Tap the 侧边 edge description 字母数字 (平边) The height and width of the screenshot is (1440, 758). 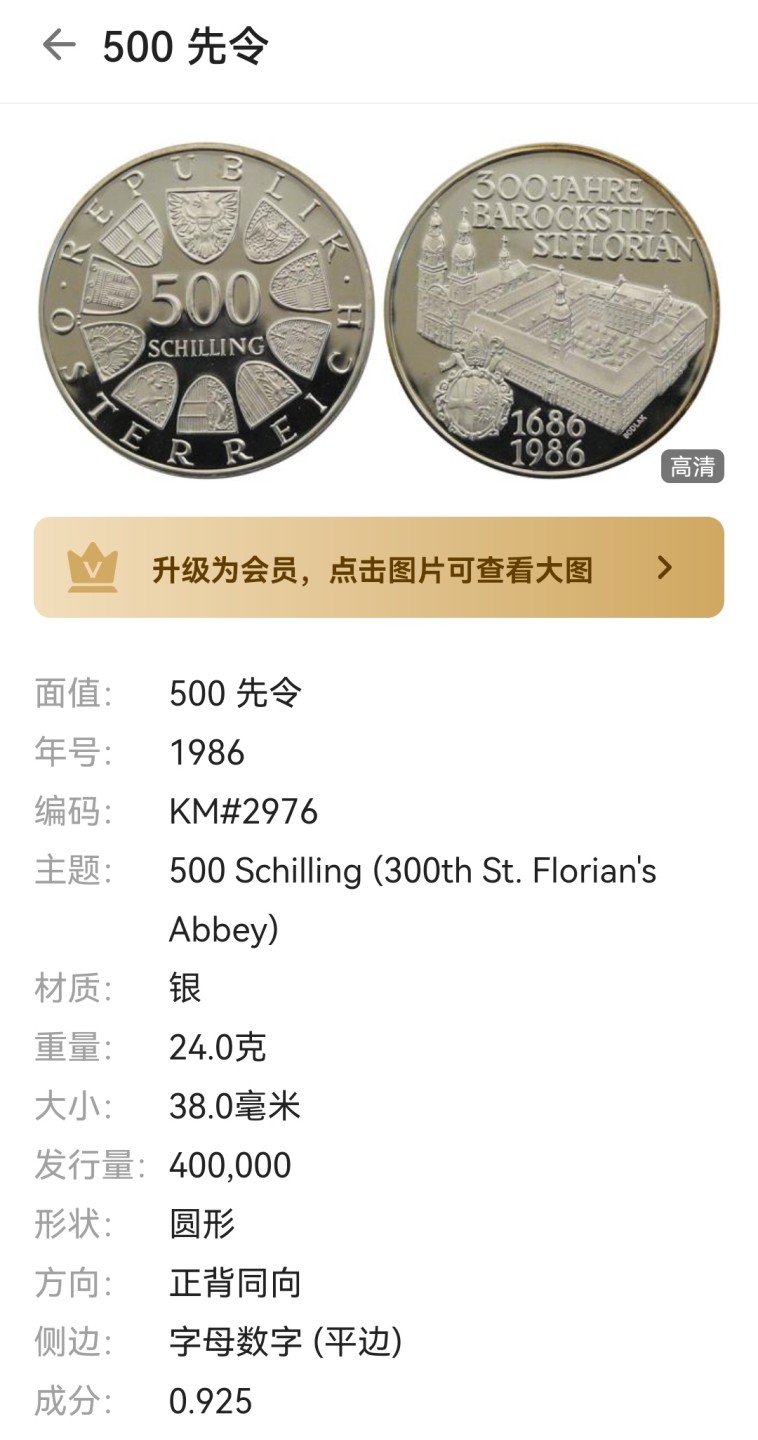[283, 1341]
